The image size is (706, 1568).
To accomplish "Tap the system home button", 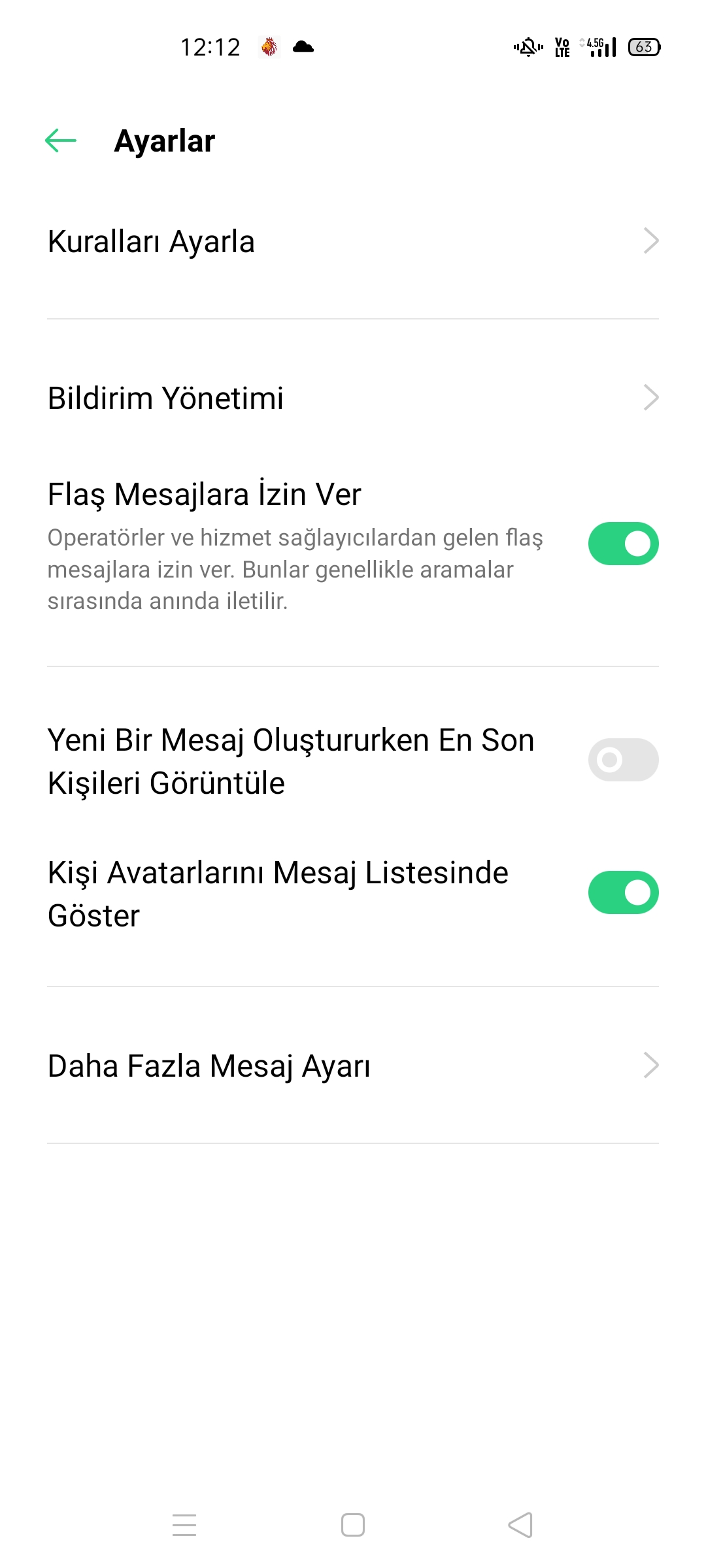I will [353, 1526].
